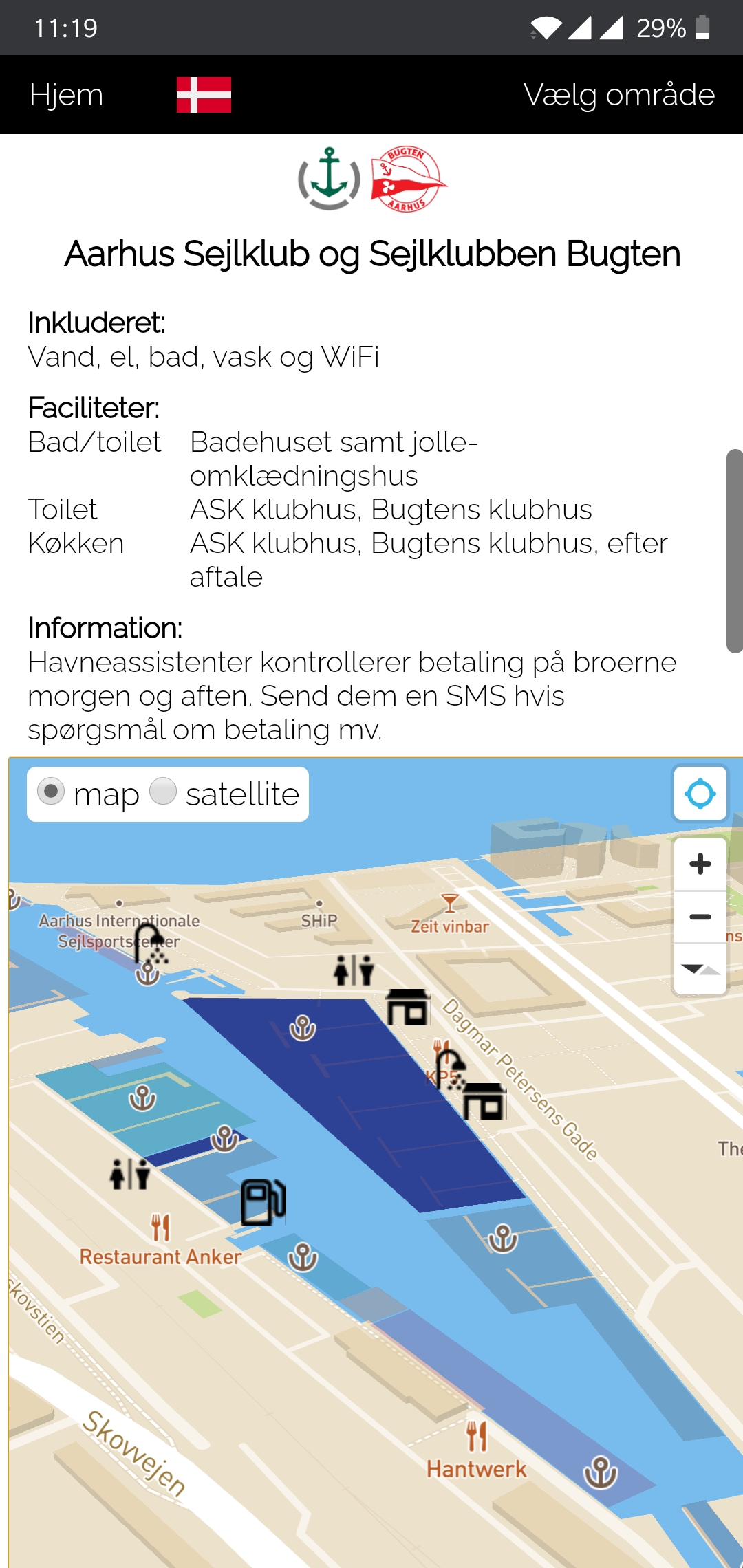Image resolution: width=743 pixels, height=1568 pixels.
Task: Center map on my location
Action: click(700, 794)
